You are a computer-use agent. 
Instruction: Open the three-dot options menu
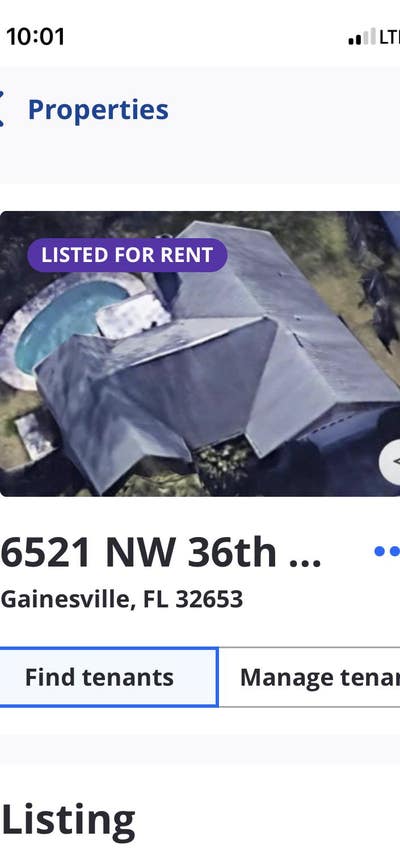[x=387, y=551]
